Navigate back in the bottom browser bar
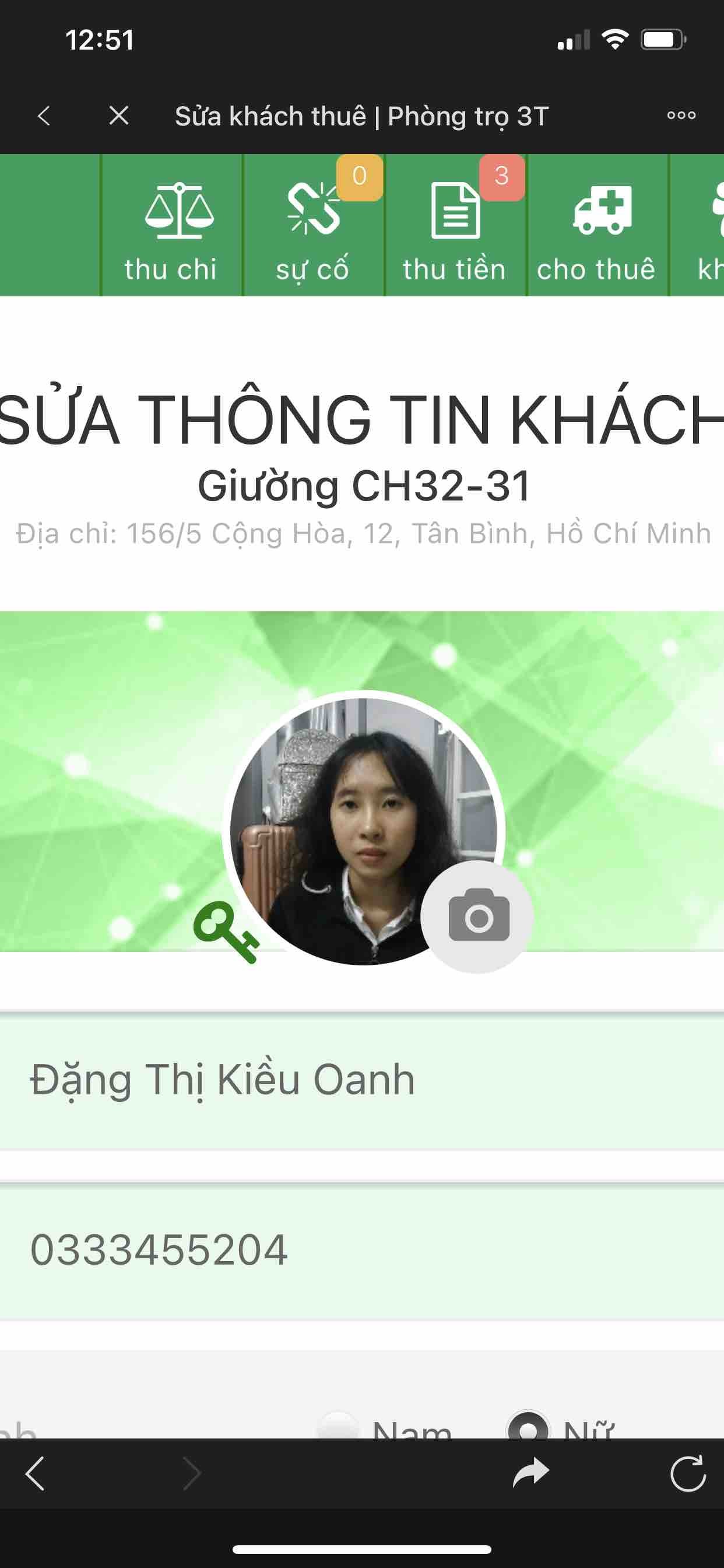Viewport: 724px width, 1568px height. (x=36, y=1473)
